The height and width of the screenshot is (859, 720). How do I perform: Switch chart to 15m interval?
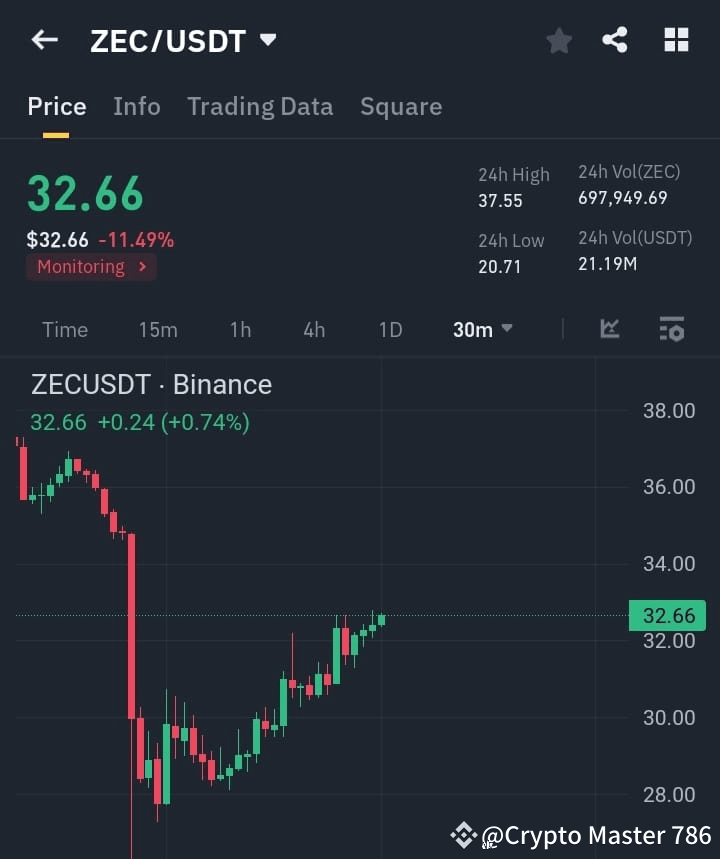158,329
